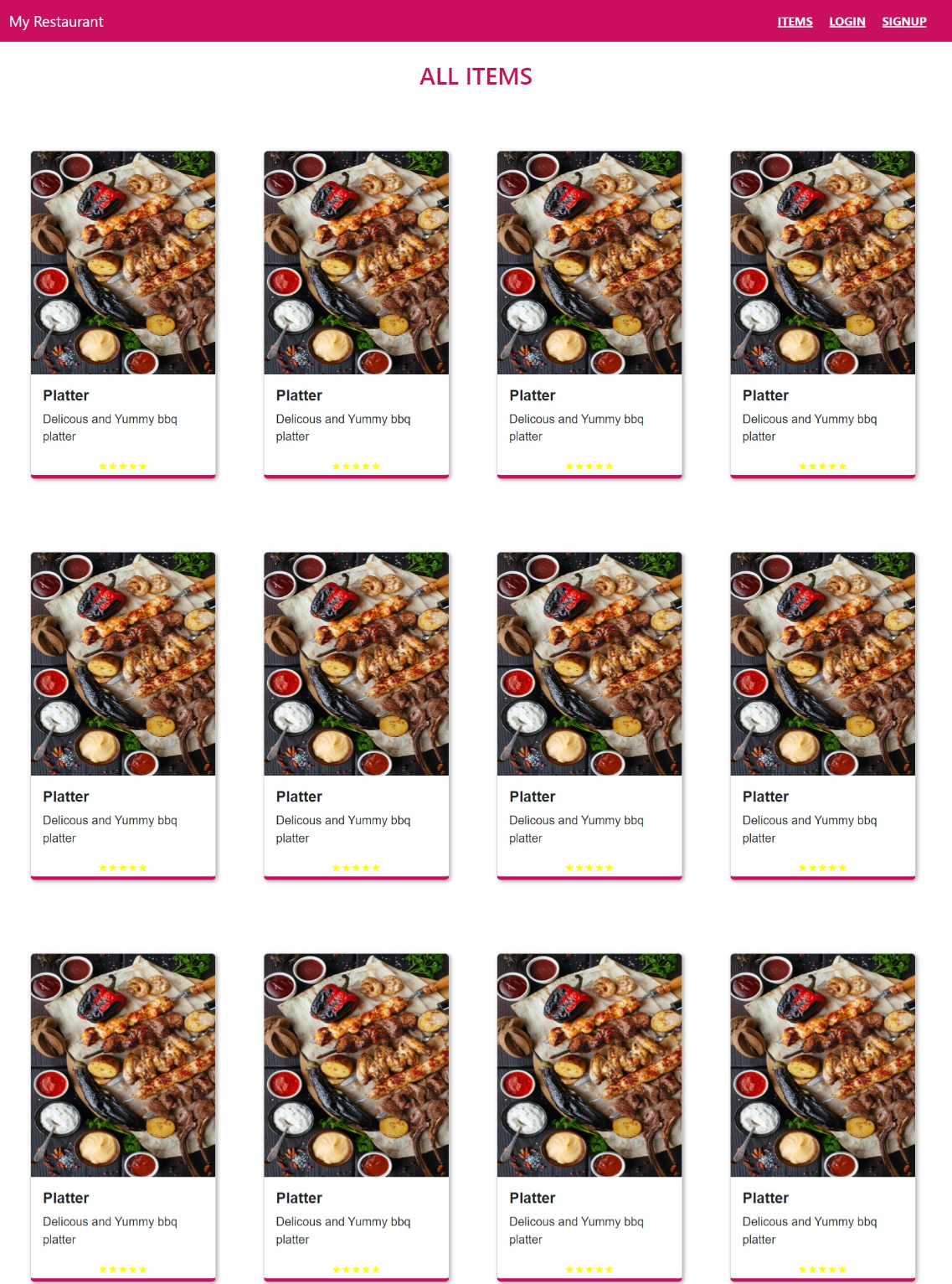The width and height of the screenshot is (952, 1284).
Task: Select the bottom-right platter image
Action: (821, 1065)
